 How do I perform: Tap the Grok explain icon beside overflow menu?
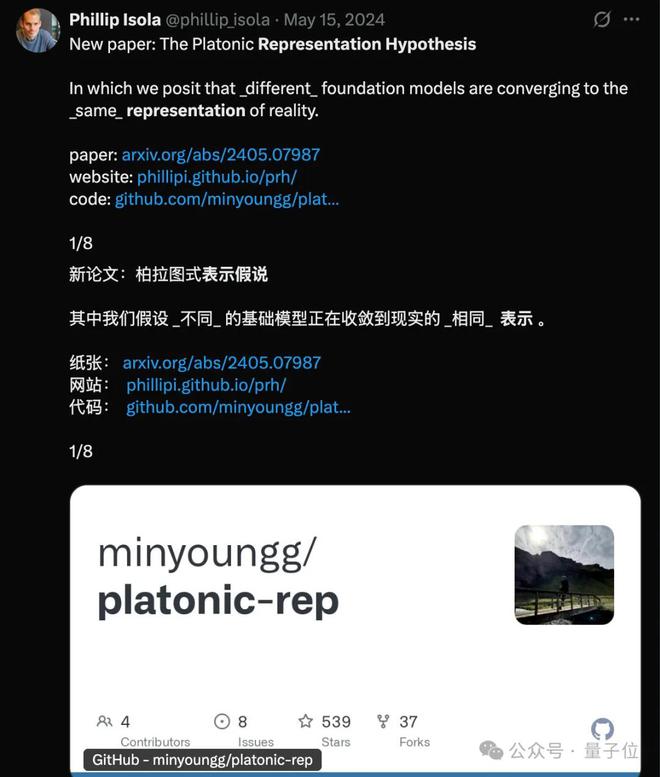pos(601,19)
